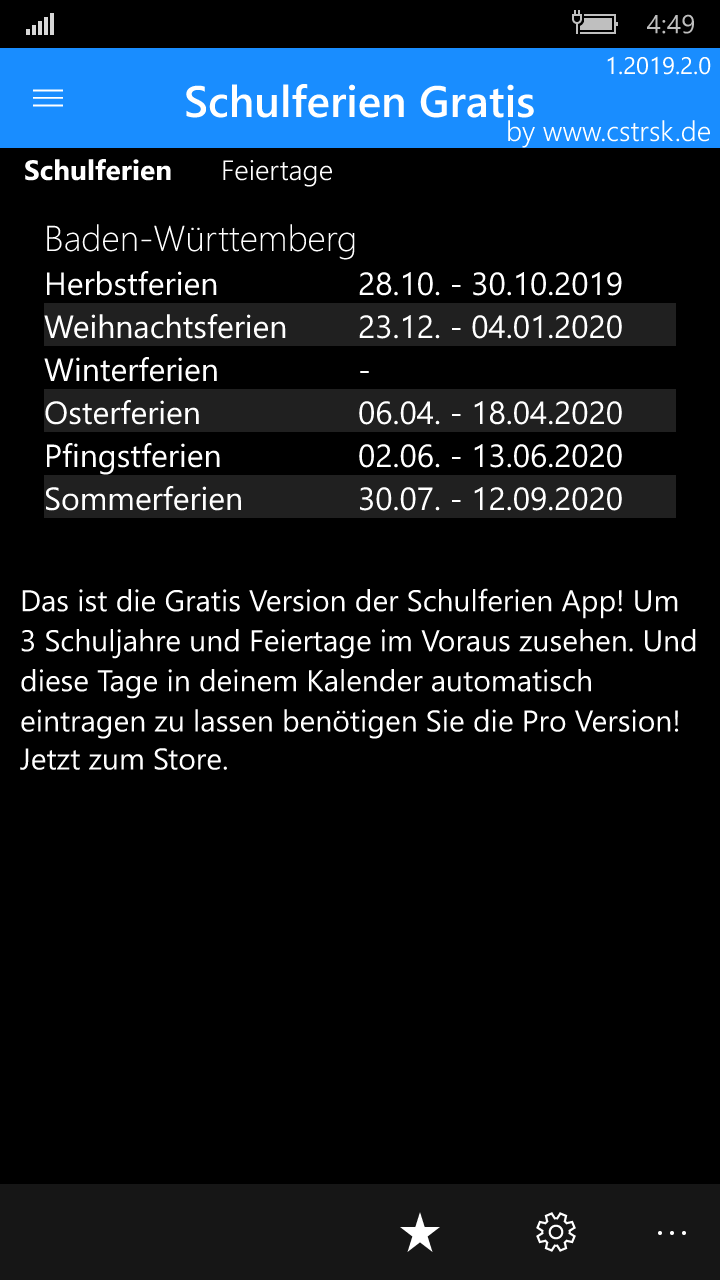Switch to the Feiertage tab
720x1280 pixels.
point(277,172)
